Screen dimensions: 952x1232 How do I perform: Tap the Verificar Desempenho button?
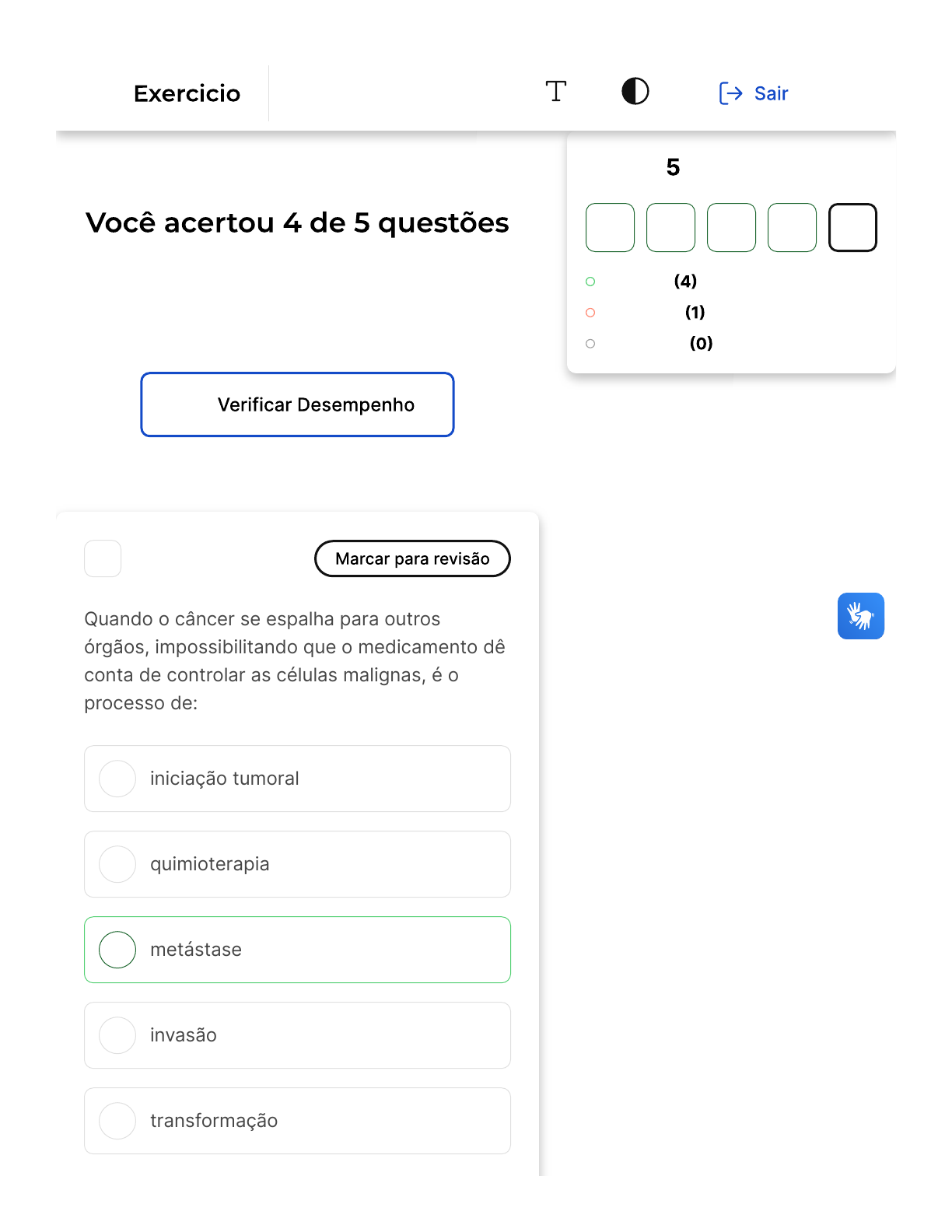pos(297,404)
